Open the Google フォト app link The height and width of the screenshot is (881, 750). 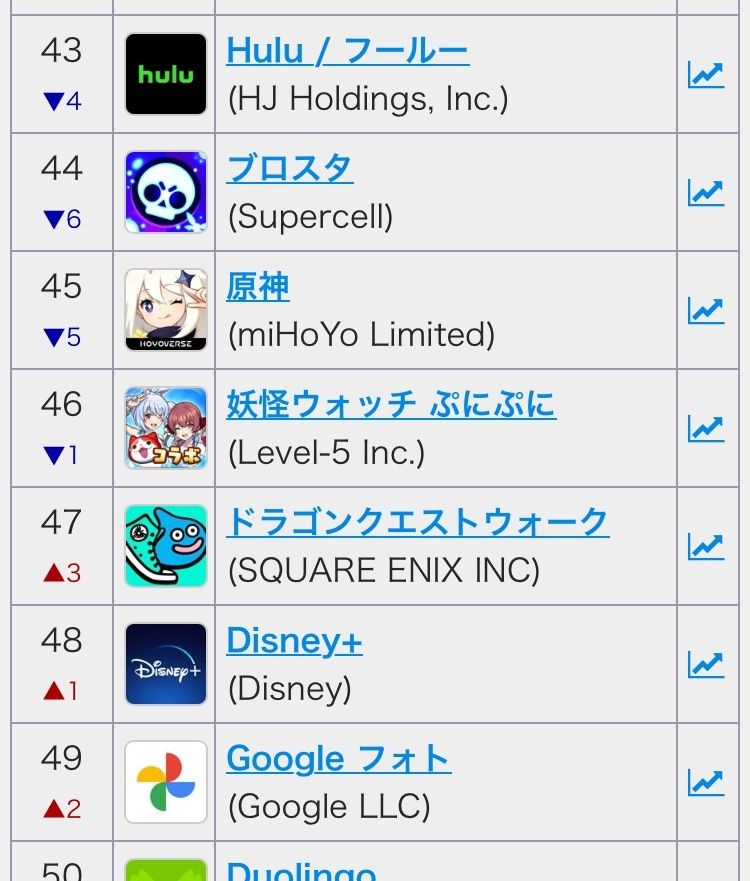click(x=338, y=759)
